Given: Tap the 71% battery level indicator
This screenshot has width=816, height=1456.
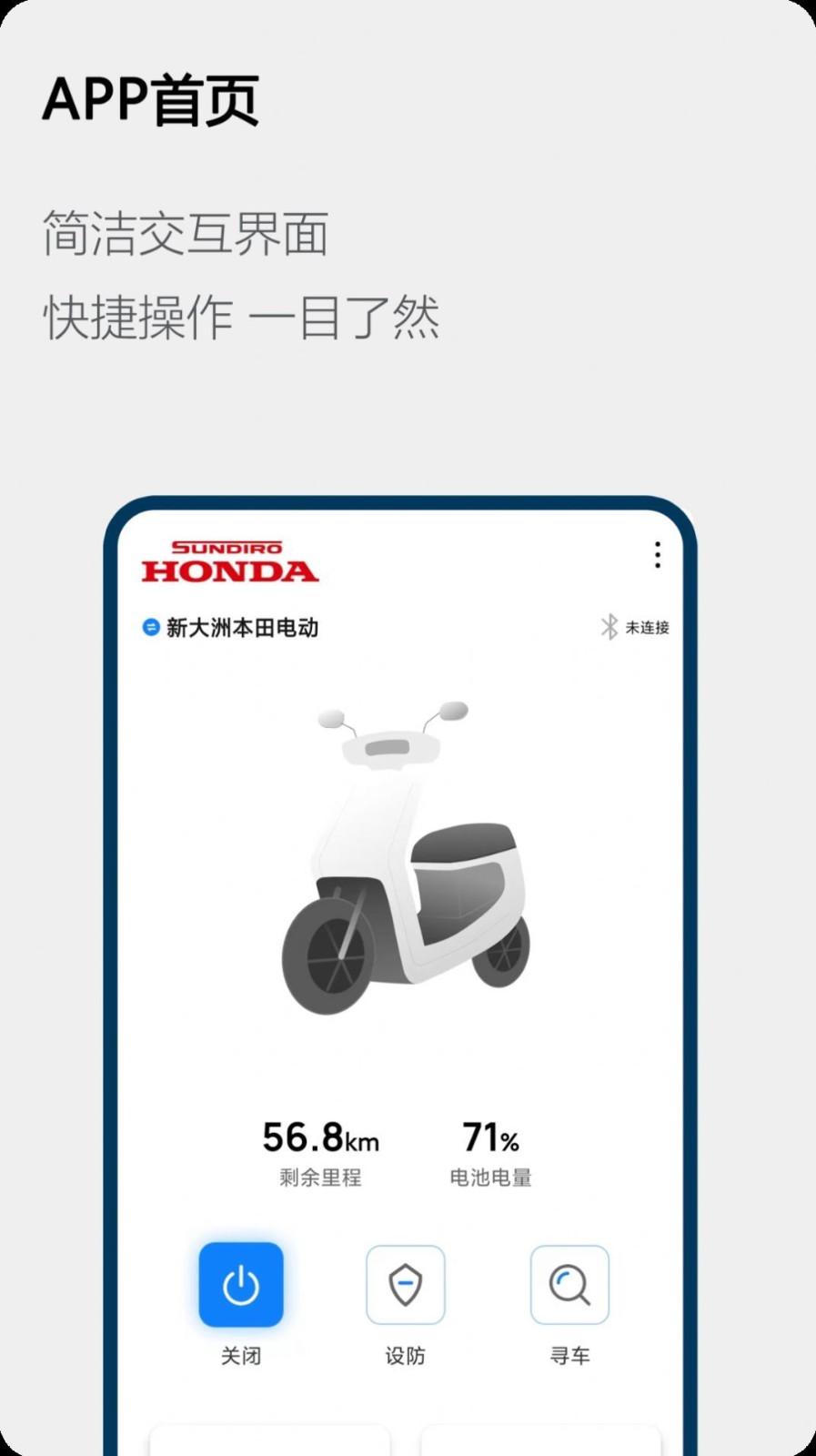Looking at the screenshot, I should click(x=490, y=1137).
